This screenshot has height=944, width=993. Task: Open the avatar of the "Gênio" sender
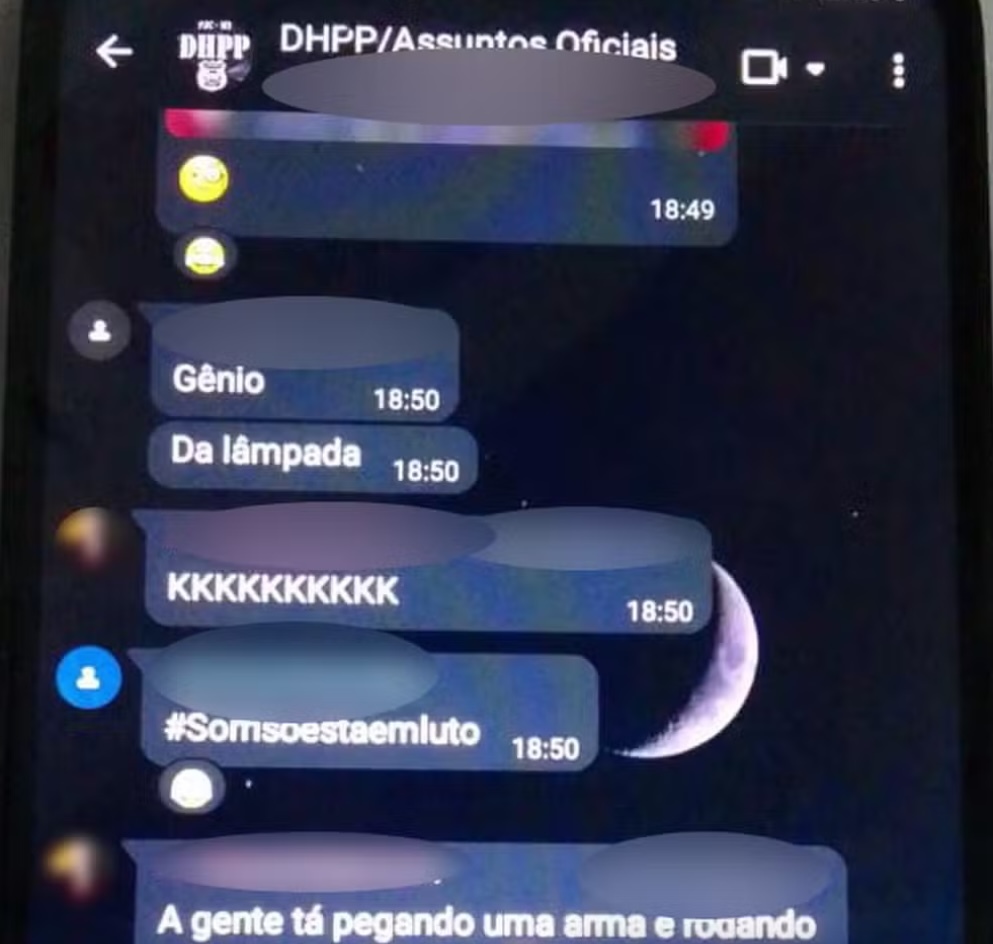click(x=99, y=331)
